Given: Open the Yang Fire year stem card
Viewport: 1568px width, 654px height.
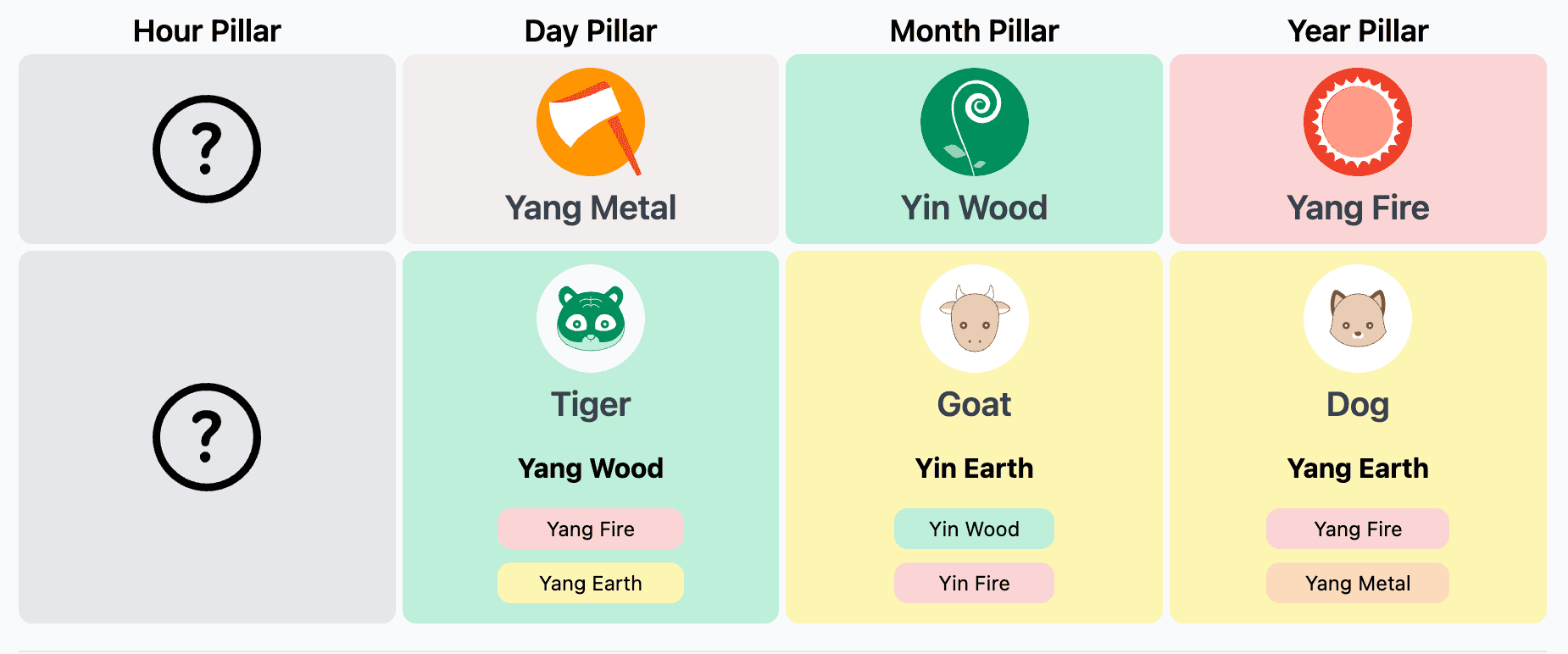Looking at the screenshot, I should 1358,149.
